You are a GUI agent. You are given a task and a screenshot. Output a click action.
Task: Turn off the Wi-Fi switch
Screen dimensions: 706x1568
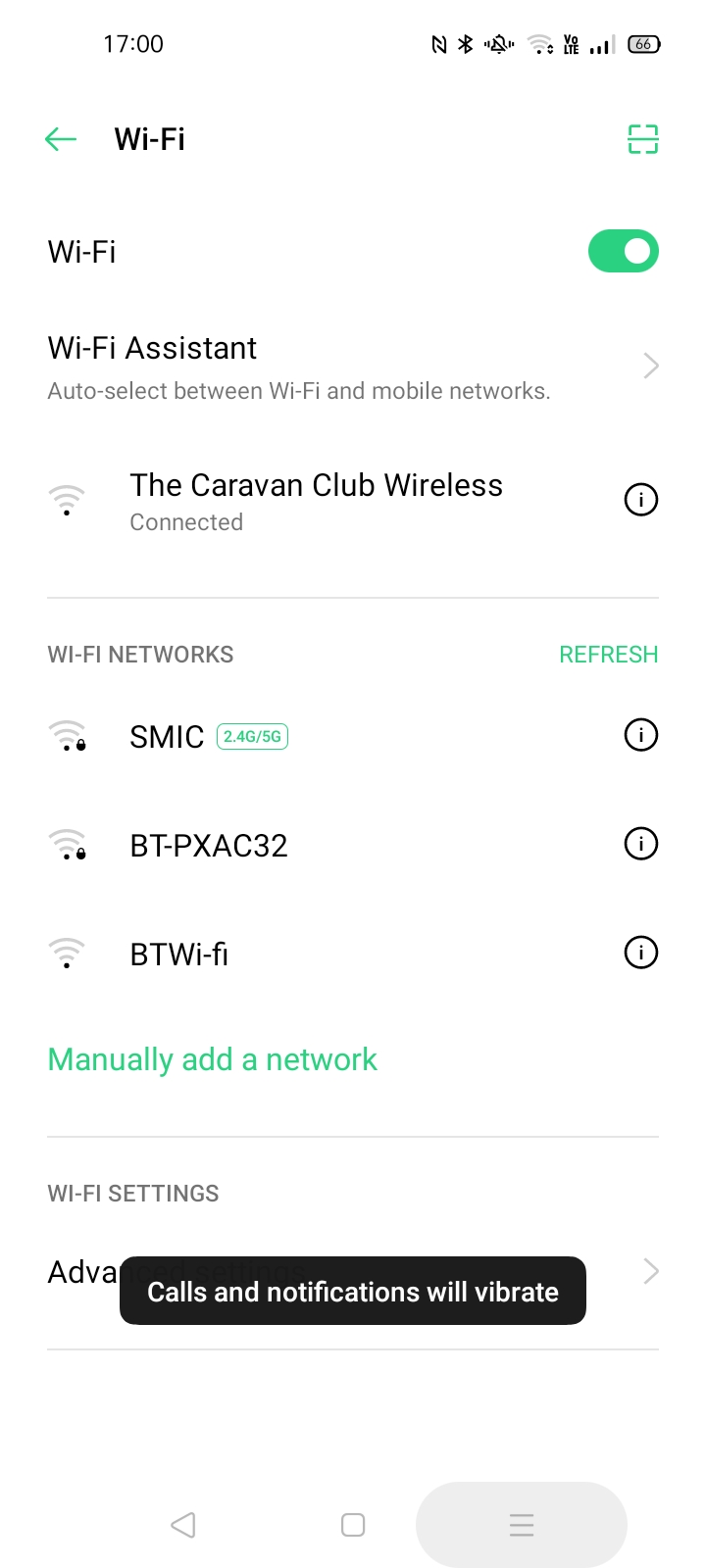623,252
